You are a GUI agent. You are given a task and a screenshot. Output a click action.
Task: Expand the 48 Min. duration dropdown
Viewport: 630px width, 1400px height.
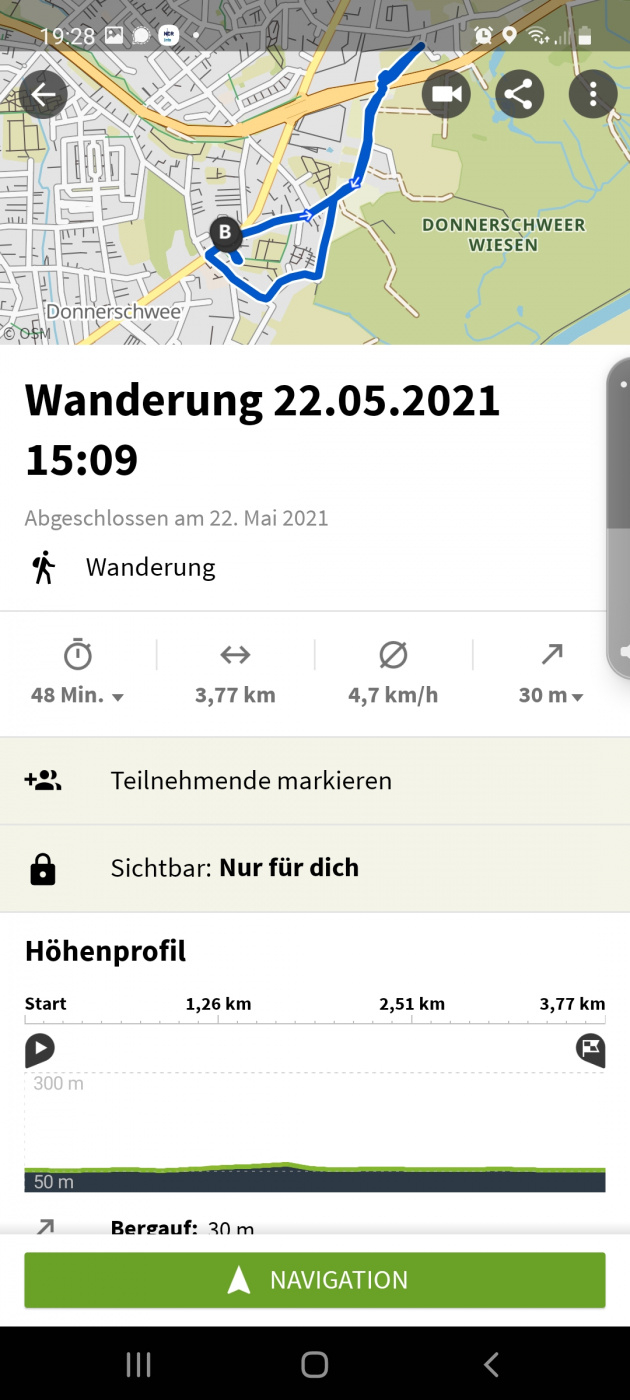pyautogui.click(x=78, y=694)
